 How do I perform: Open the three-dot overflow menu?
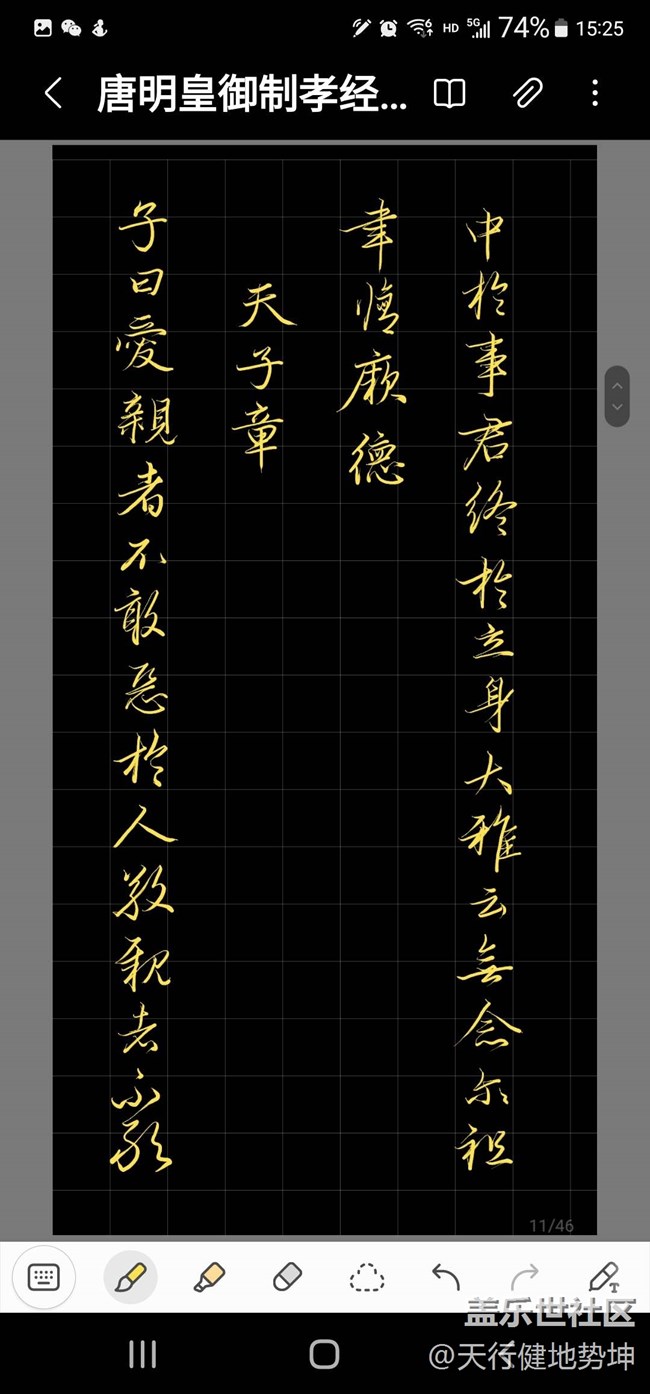(x=595, y=94)
